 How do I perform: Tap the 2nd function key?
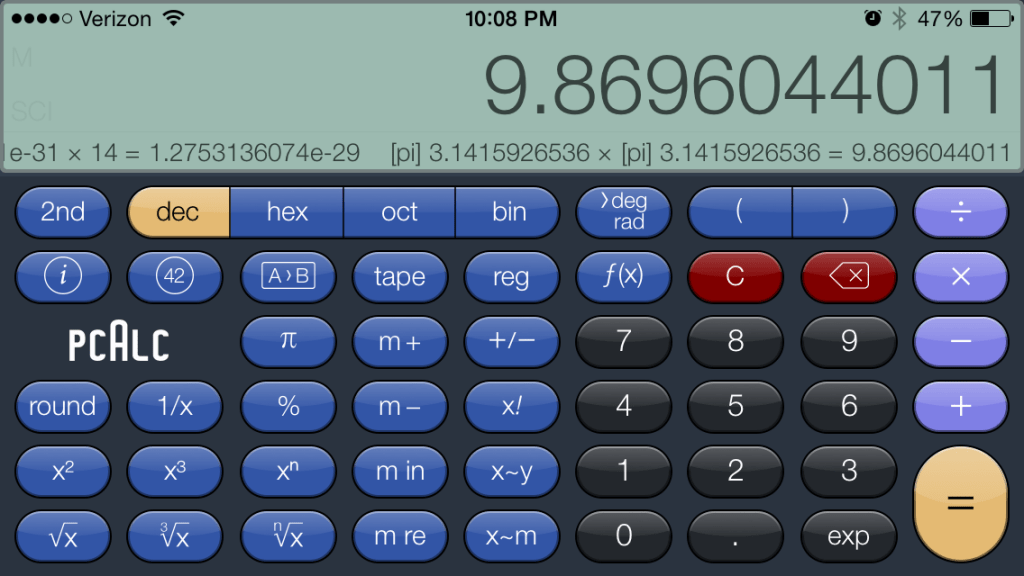[x=62, y=212]
